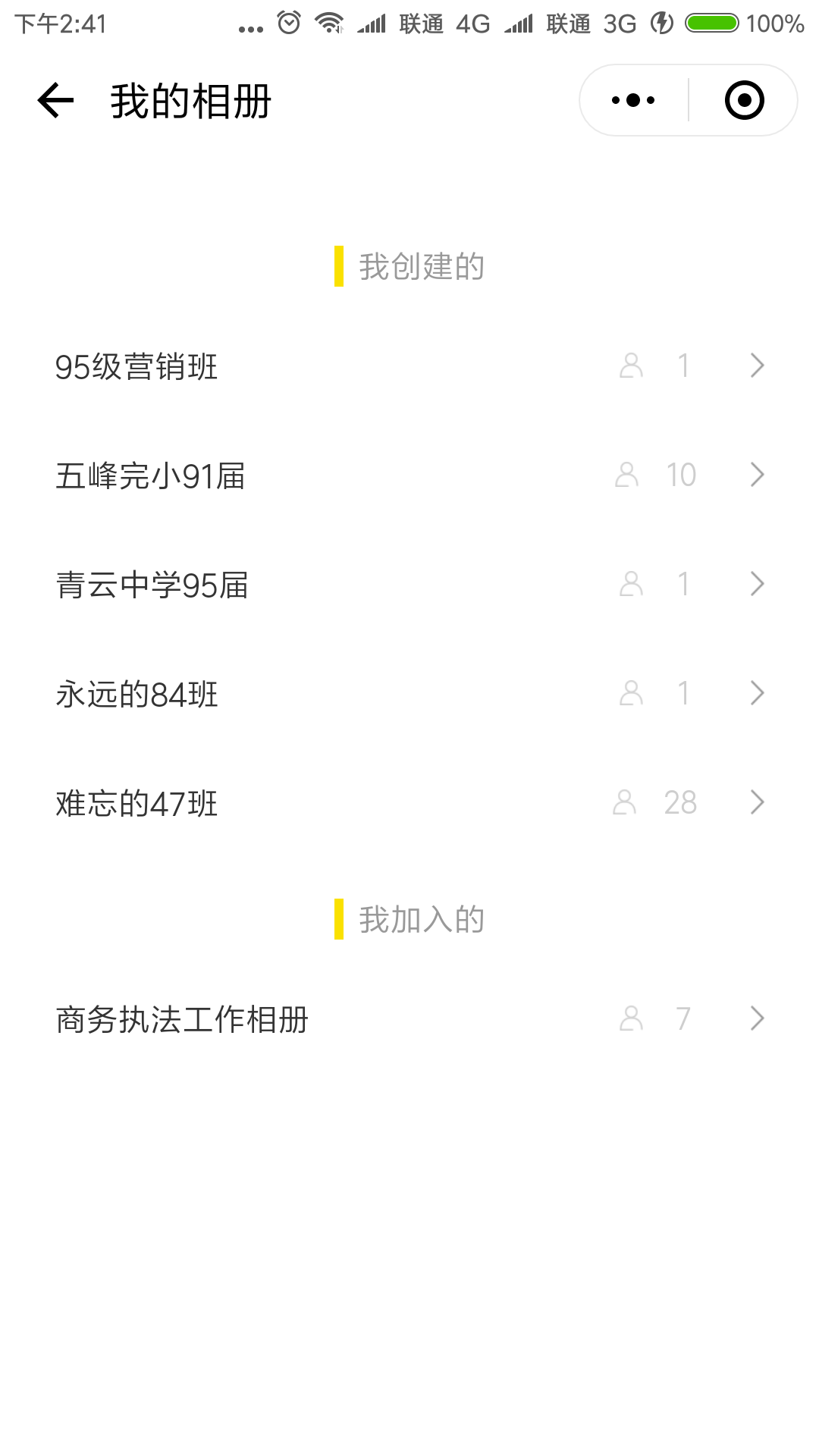Go back from 我的相册
819x1456 pixels.
point(55,101)
